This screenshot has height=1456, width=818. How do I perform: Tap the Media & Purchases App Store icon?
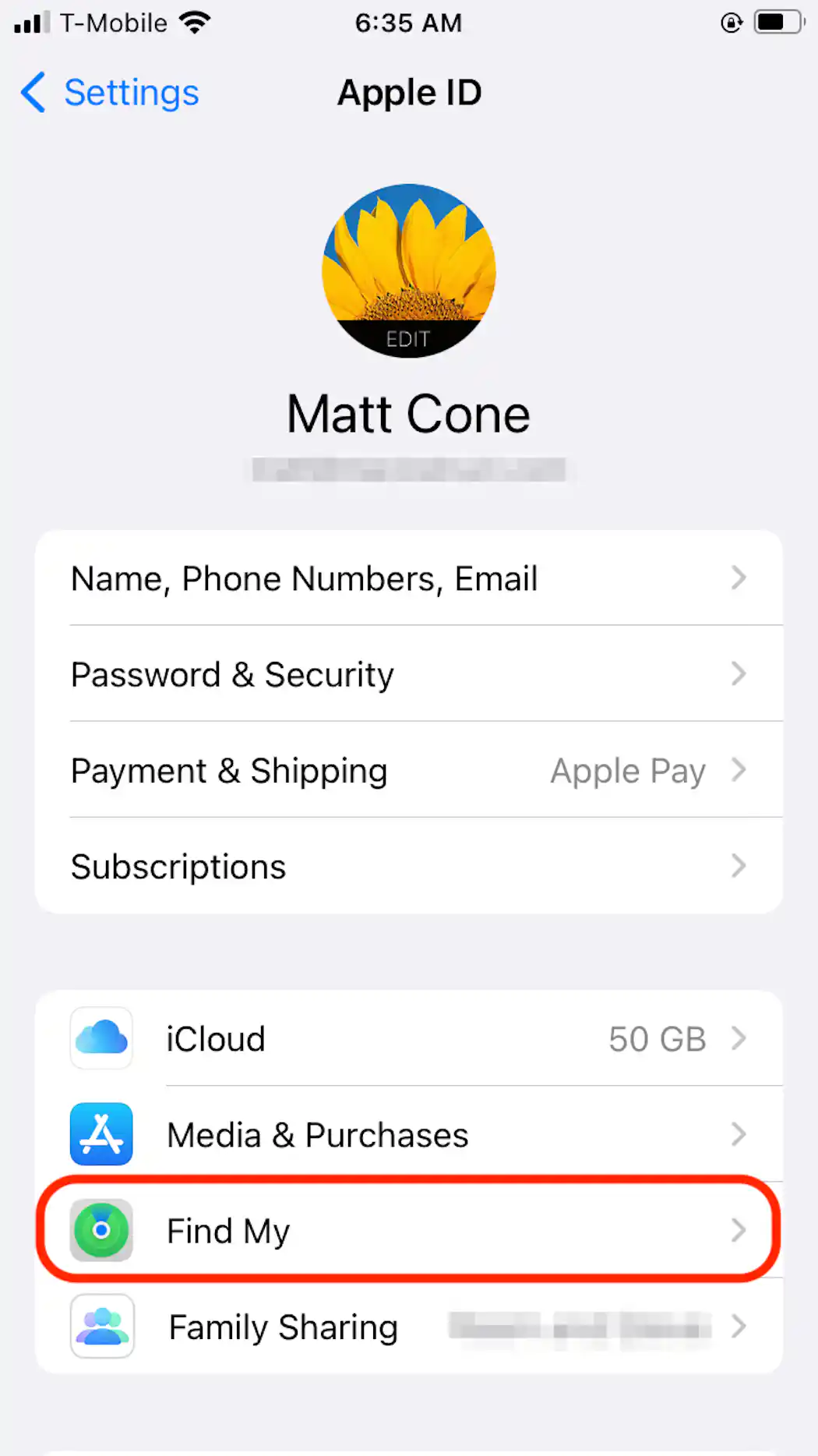[x=101, y=1135]
